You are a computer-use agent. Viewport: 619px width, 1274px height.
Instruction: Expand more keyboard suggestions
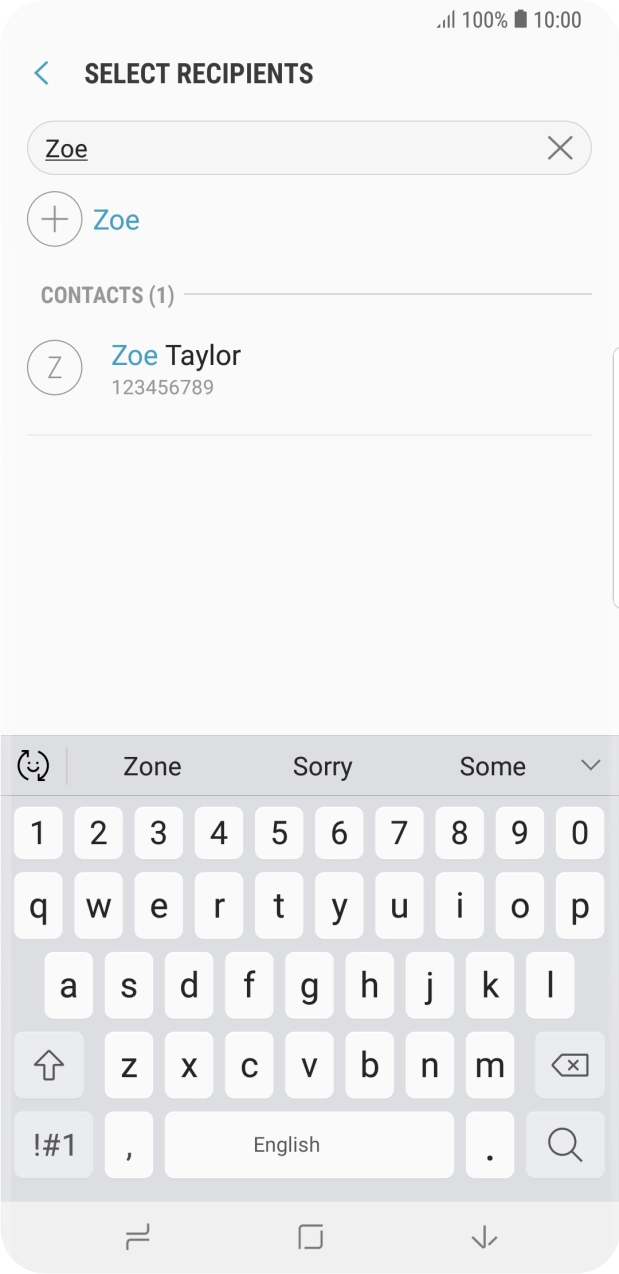click(590, 765)
